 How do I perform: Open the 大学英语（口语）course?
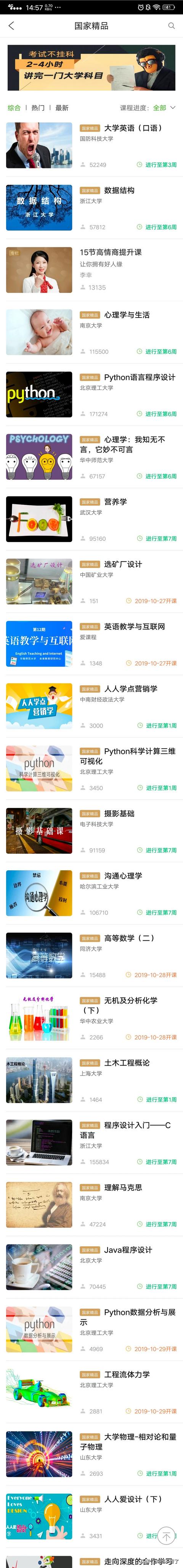point(91,146)
